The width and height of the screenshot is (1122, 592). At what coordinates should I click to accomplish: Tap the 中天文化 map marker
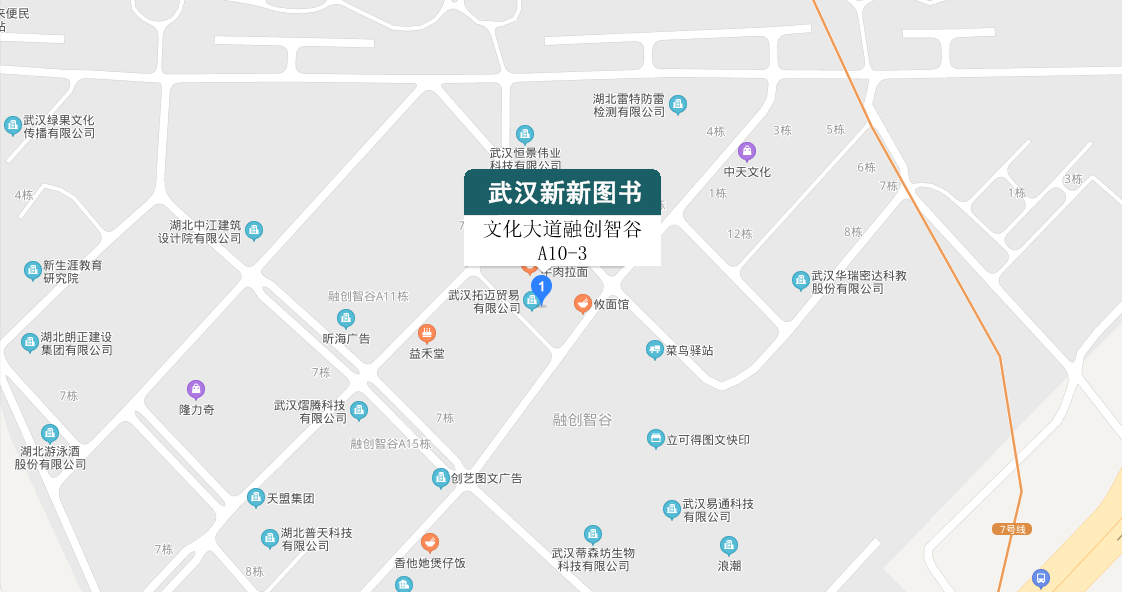coord(747,151)
